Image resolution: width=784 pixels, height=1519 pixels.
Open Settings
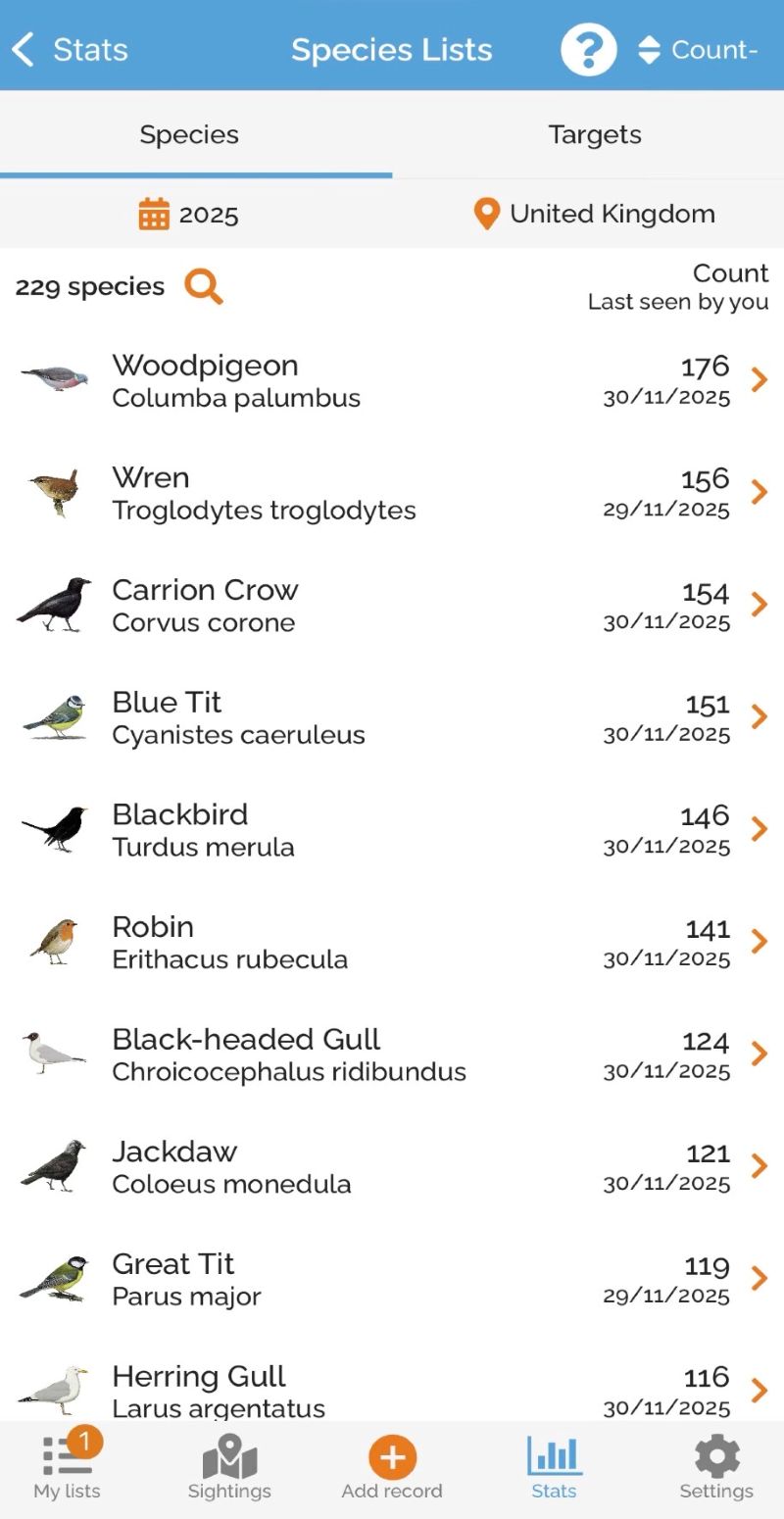716,1467
